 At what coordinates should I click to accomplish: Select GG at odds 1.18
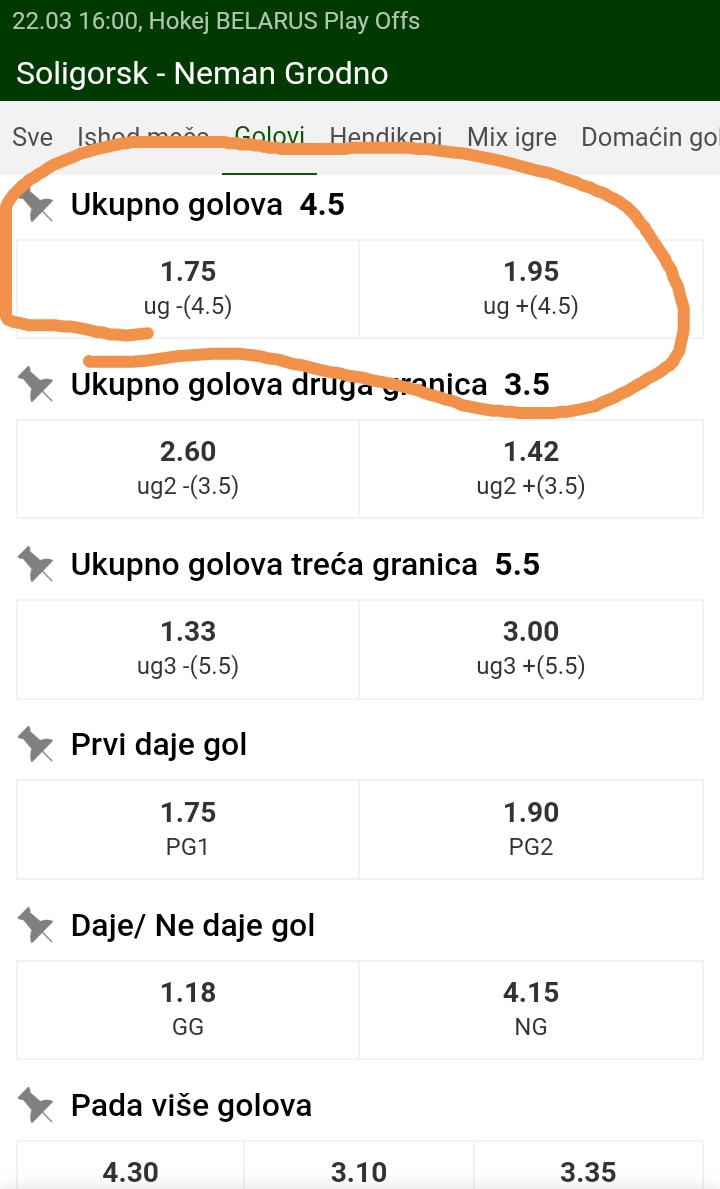click(x=188, y=1009)
